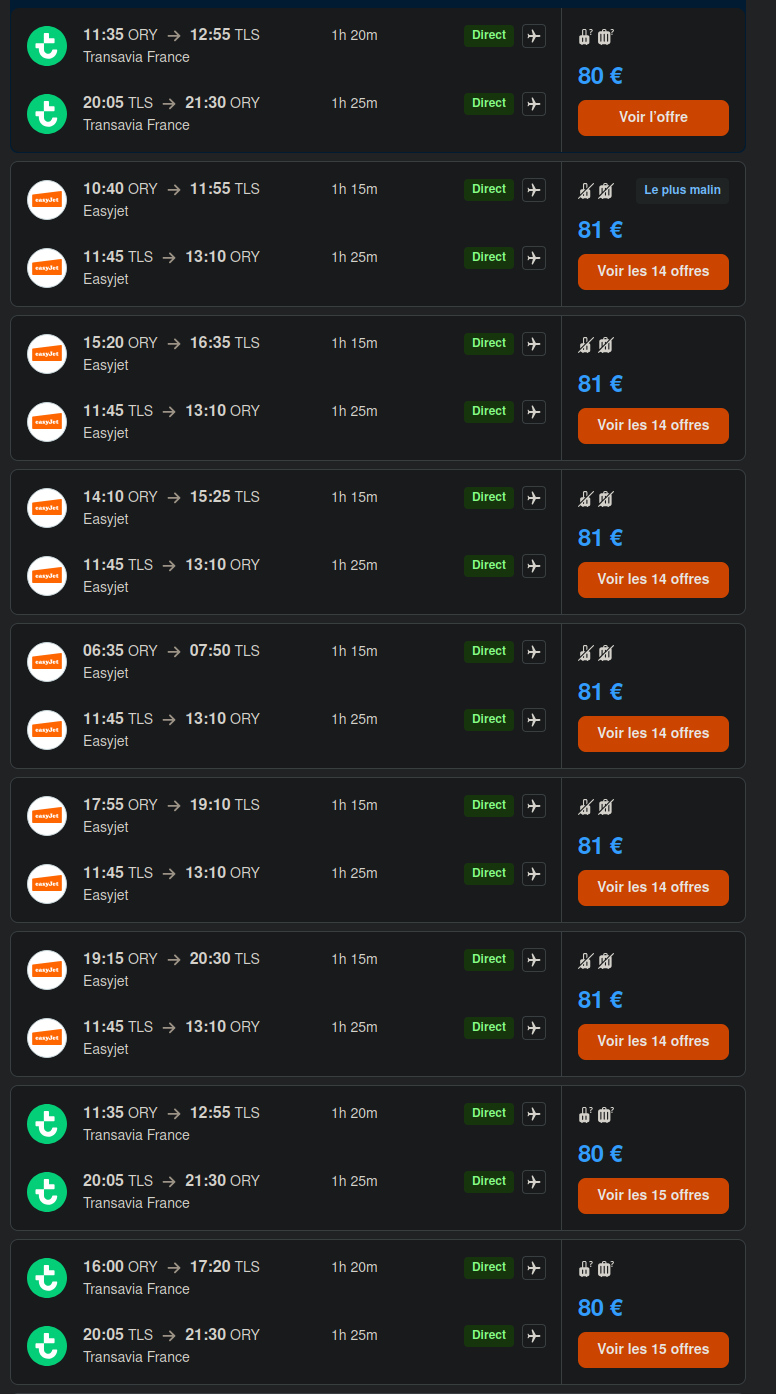View 15 offers for Transavia 11:35 ORY flight
This screenshot has width=776, height=1394.
[653, 1196]
